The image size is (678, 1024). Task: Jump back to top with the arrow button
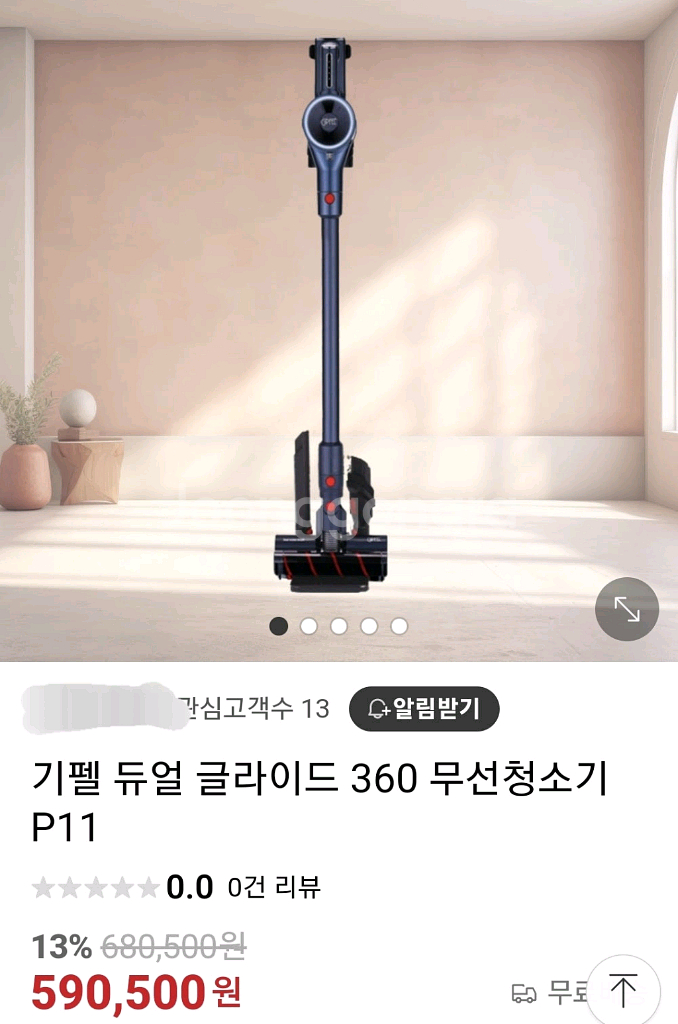point(623,991)
